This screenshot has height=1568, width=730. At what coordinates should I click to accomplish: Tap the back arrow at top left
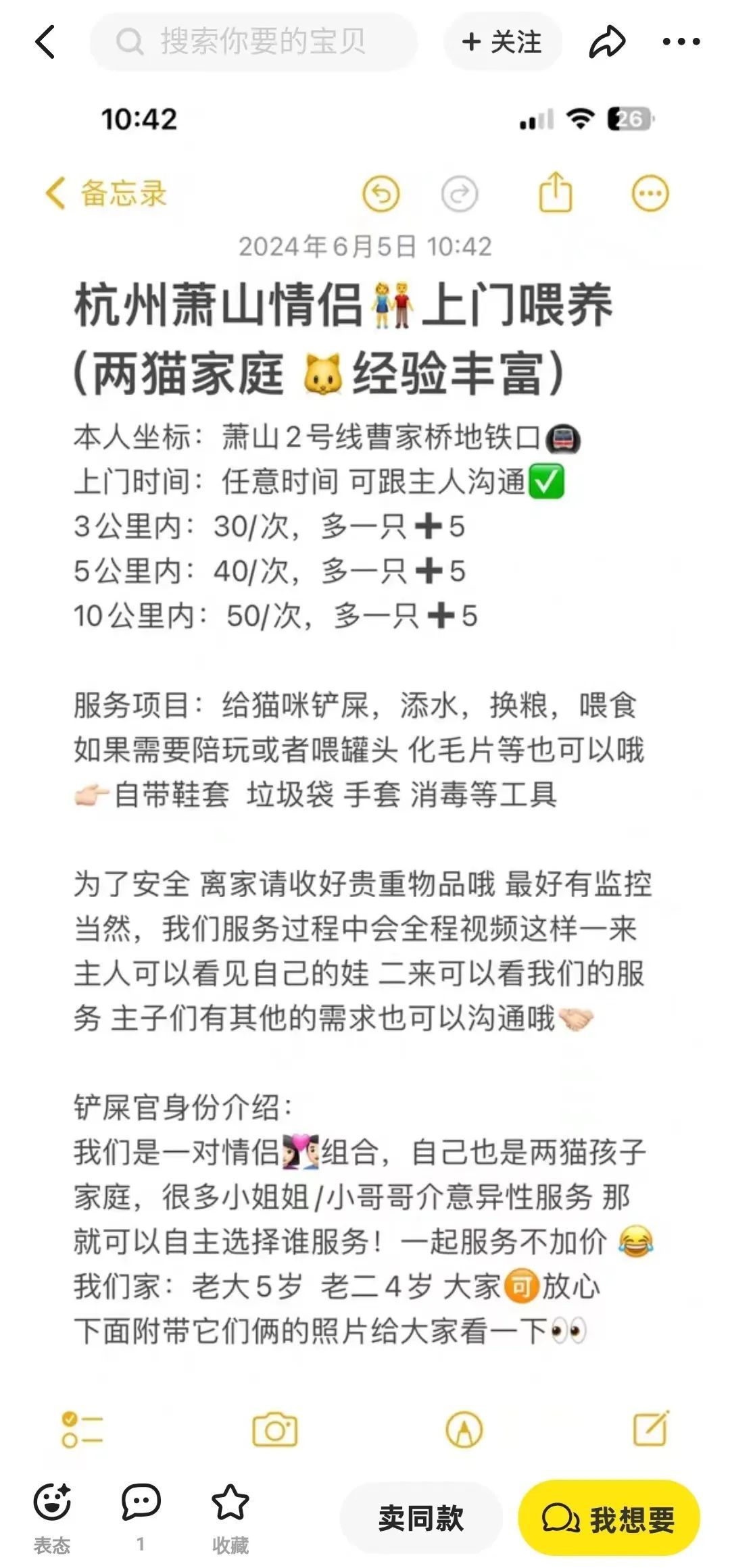click(45, 41)
